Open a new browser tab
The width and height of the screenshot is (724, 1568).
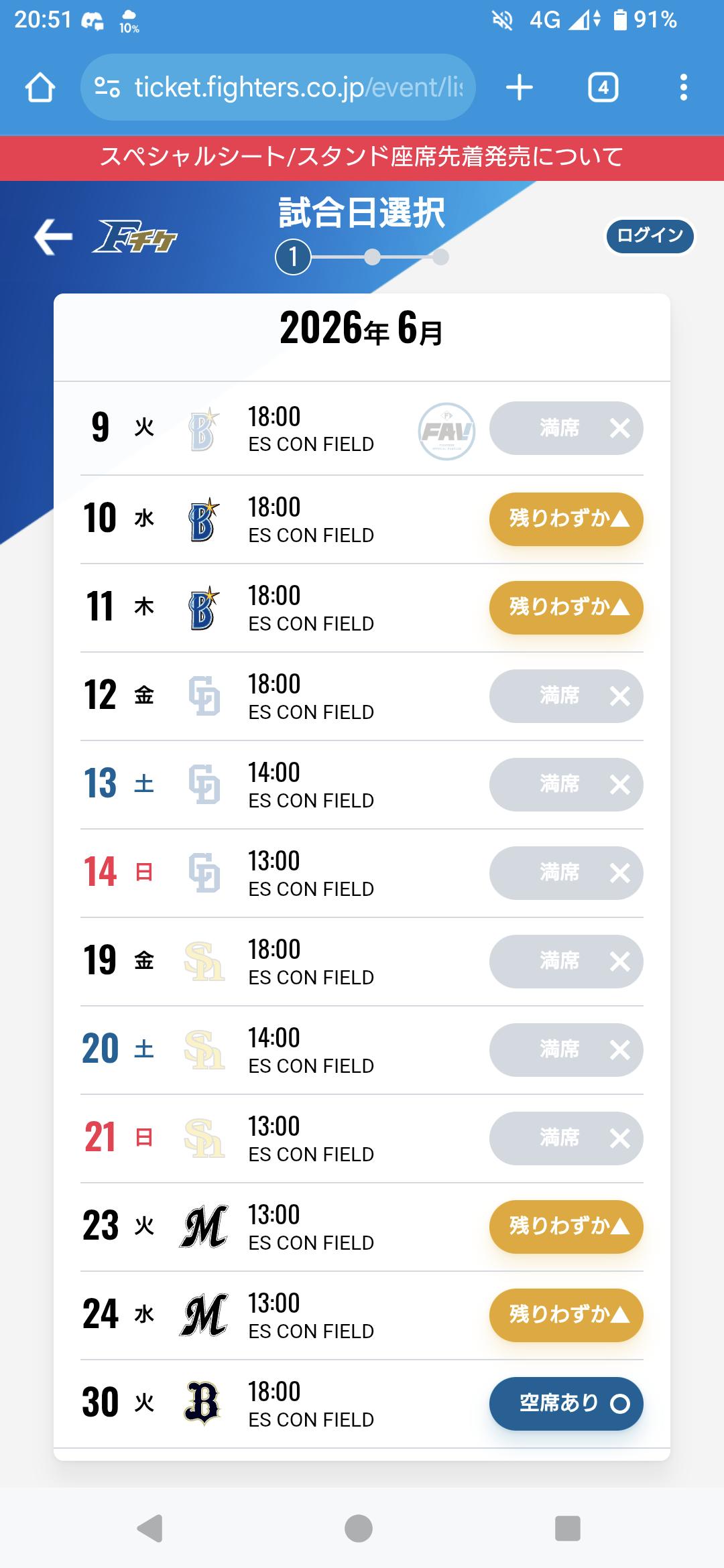pos(520,88)
